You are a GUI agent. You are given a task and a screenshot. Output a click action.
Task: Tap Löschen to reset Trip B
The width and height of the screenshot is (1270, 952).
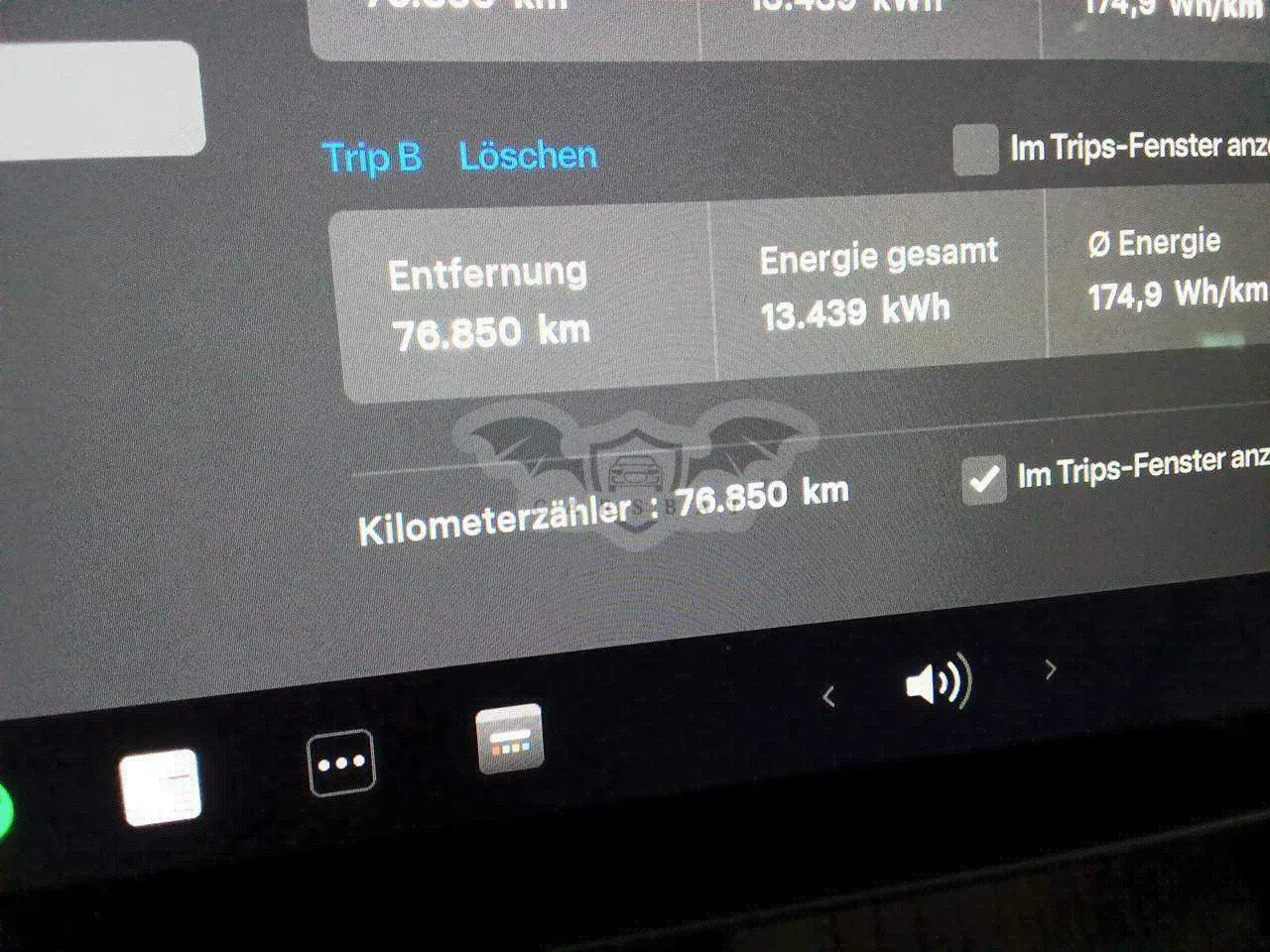[528, 156]
